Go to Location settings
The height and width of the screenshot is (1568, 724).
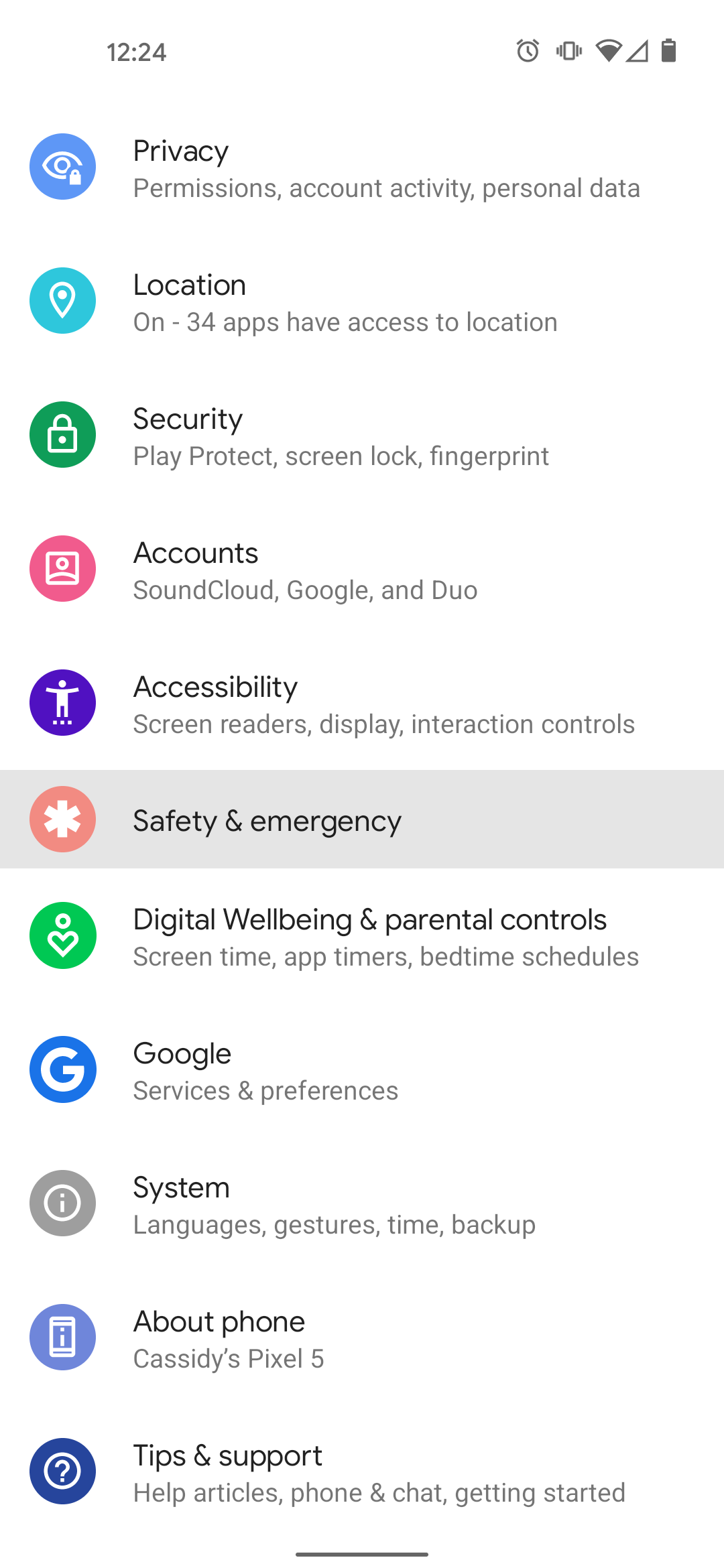tap(362, 302)
